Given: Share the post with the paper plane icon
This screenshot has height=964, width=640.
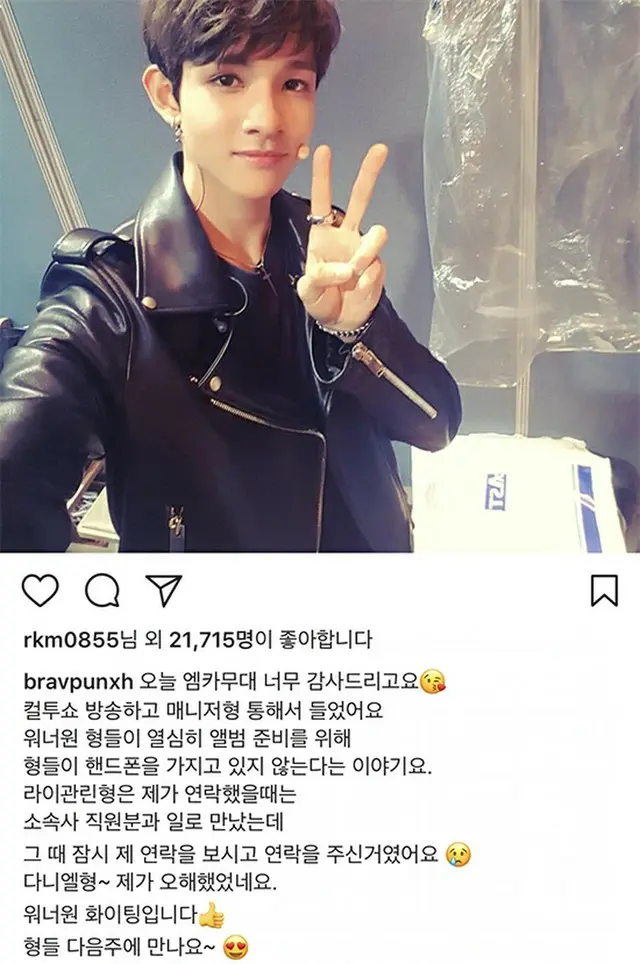Looking at the screenshot, I should 162,590.
